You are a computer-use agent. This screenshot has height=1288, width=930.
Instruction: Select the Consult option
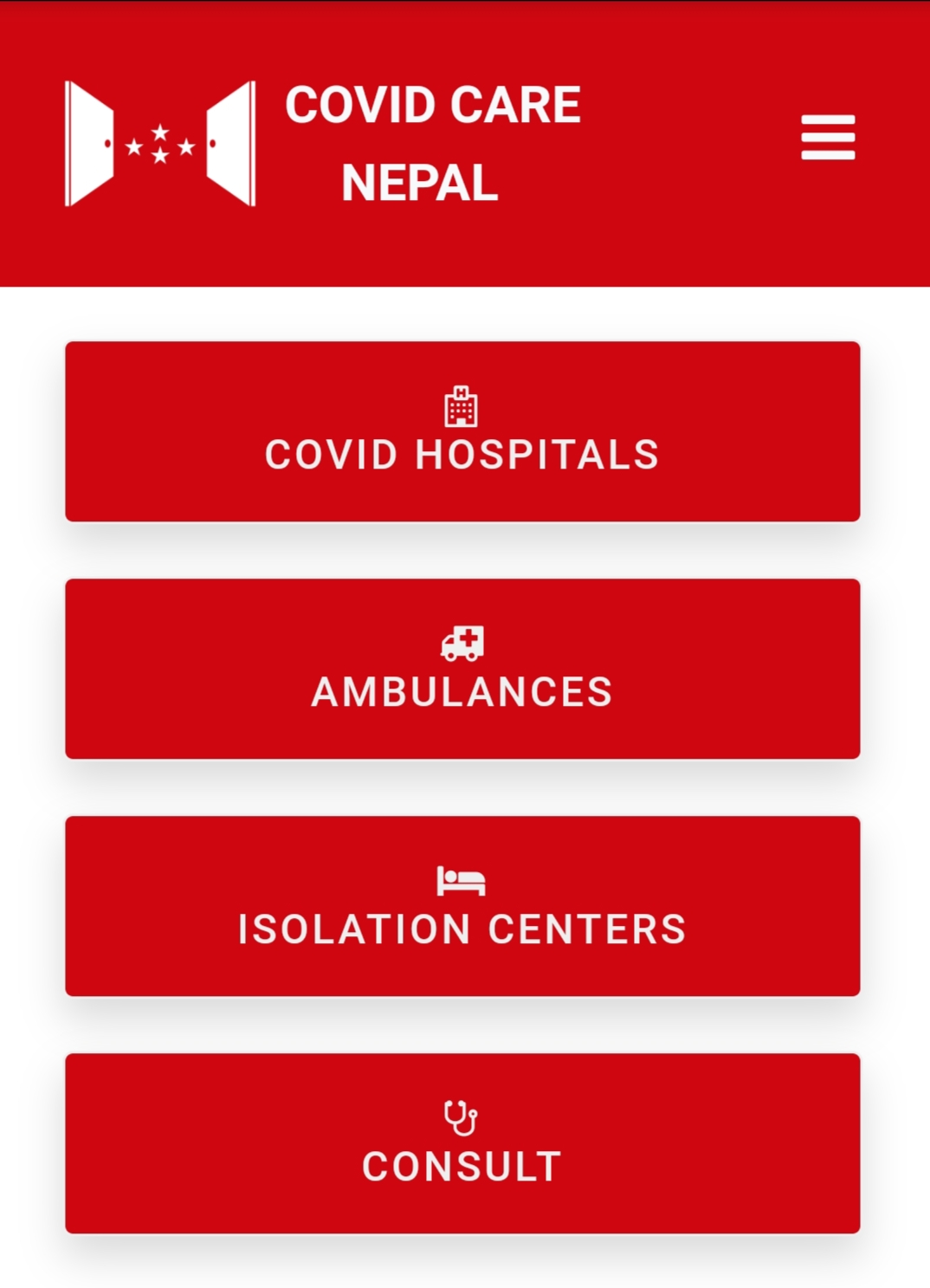coord(462,1143)
